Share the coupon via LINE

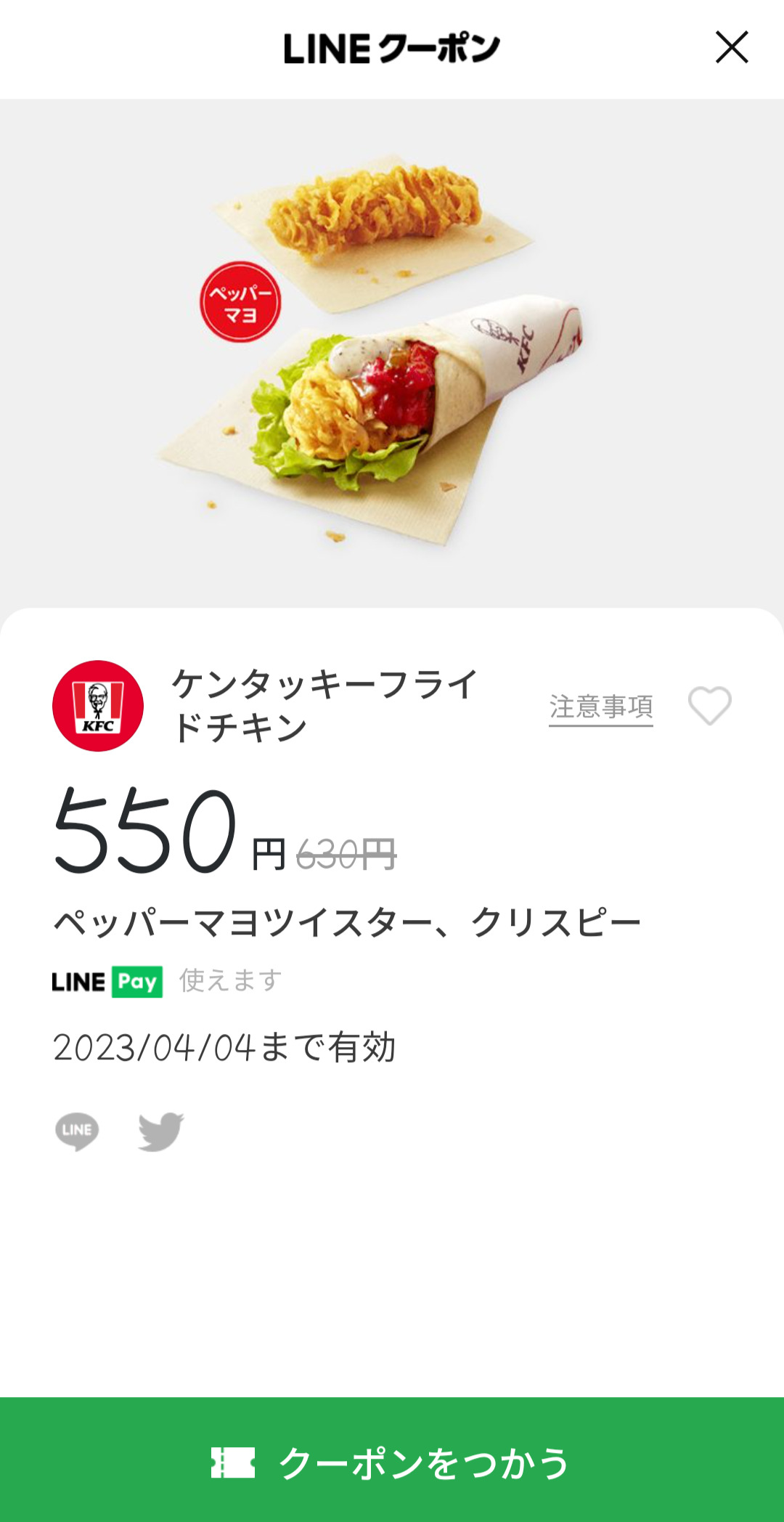tap(77, 1131)
